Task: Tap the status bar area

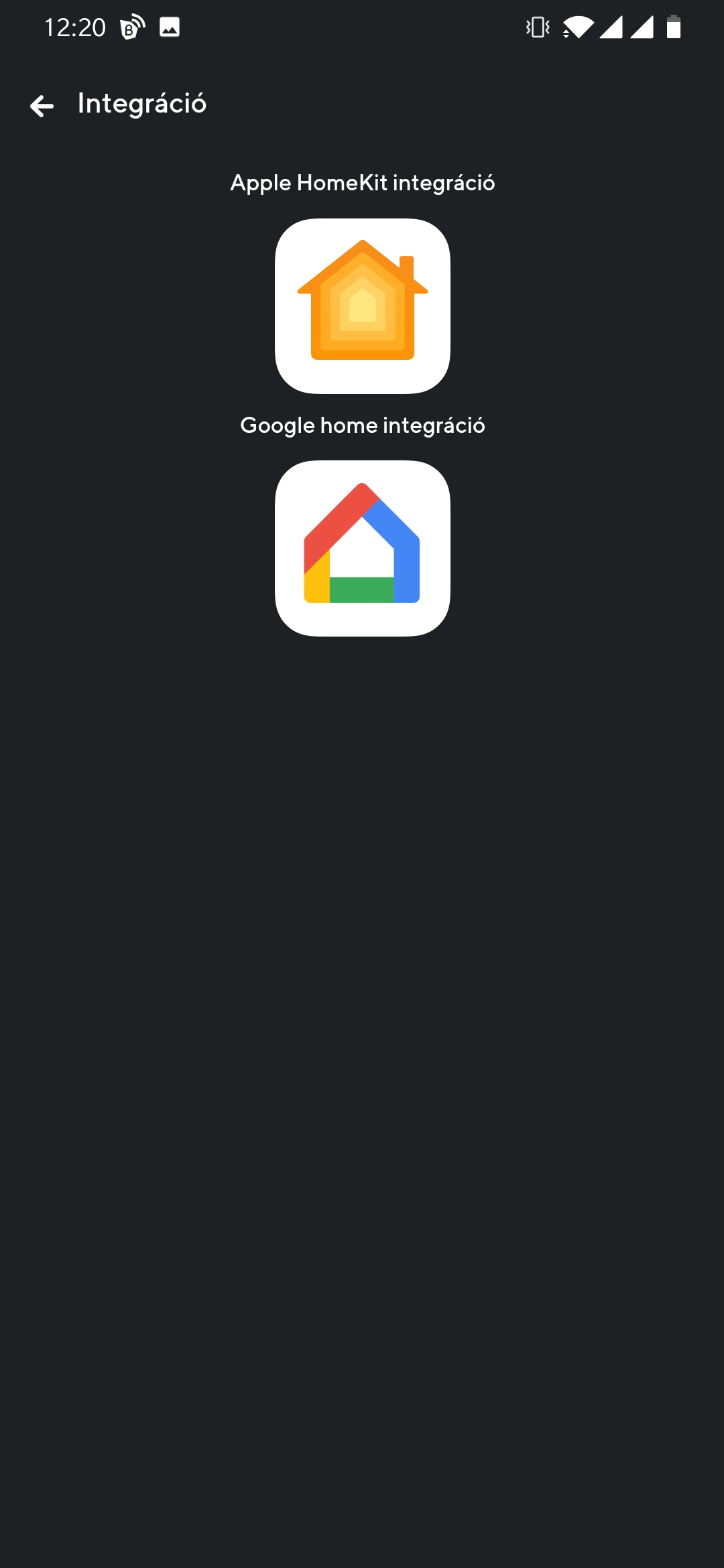Action: click(x=362, y=27)
